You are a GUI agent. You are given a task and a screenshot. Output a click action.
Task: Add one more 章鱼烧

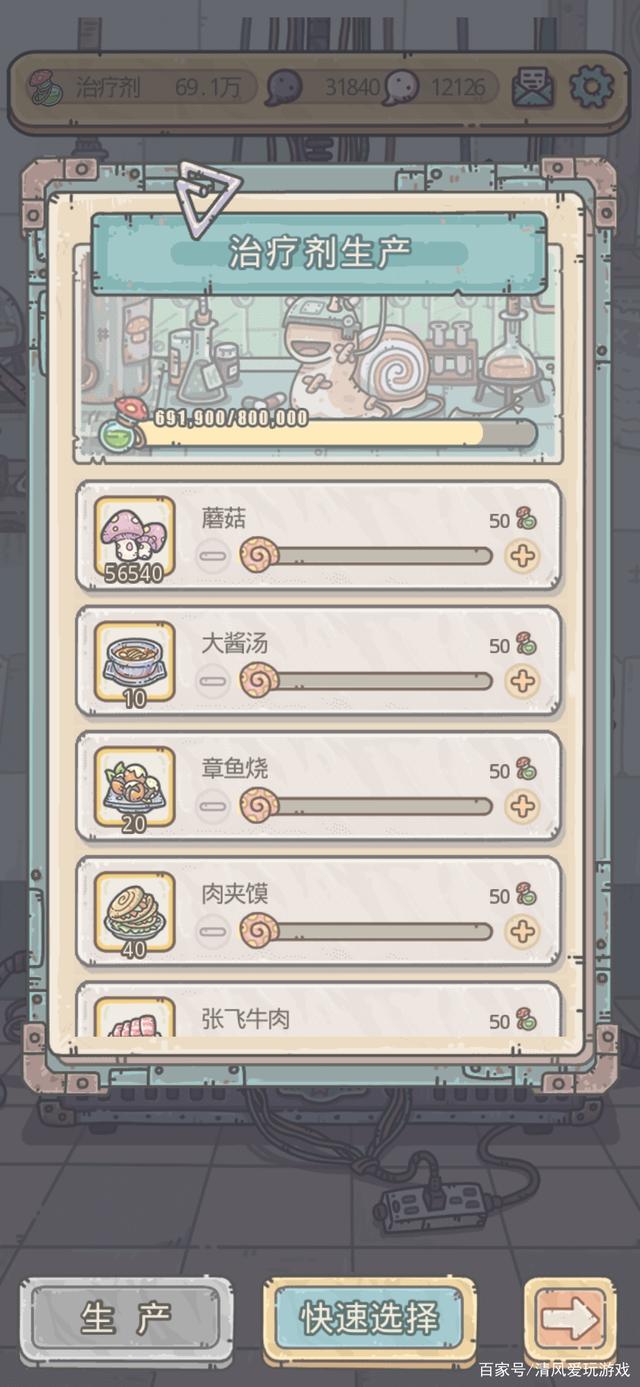(x=522, y=806)
